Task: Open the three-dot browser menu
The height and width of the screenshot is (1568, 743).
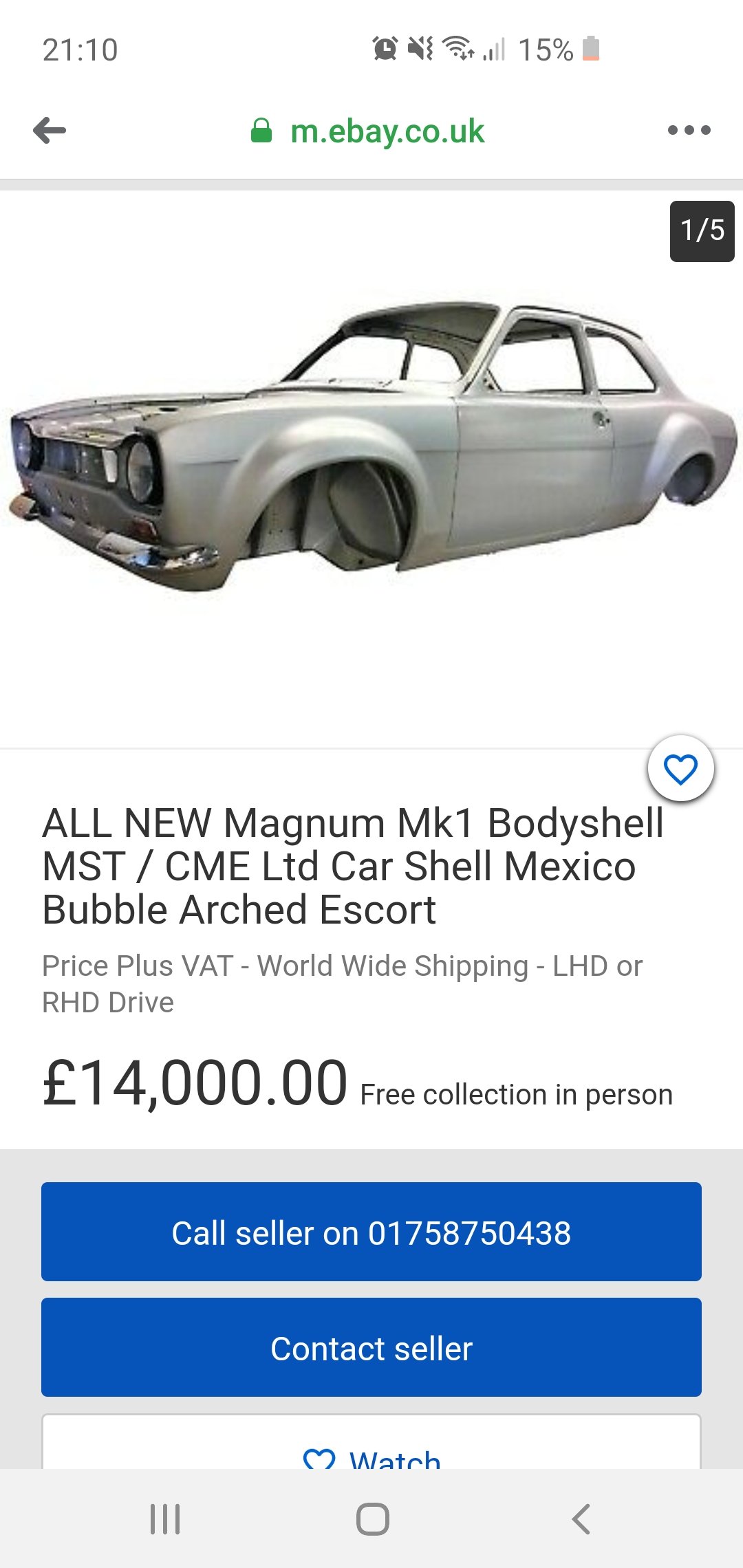Action: pos(689,130)
